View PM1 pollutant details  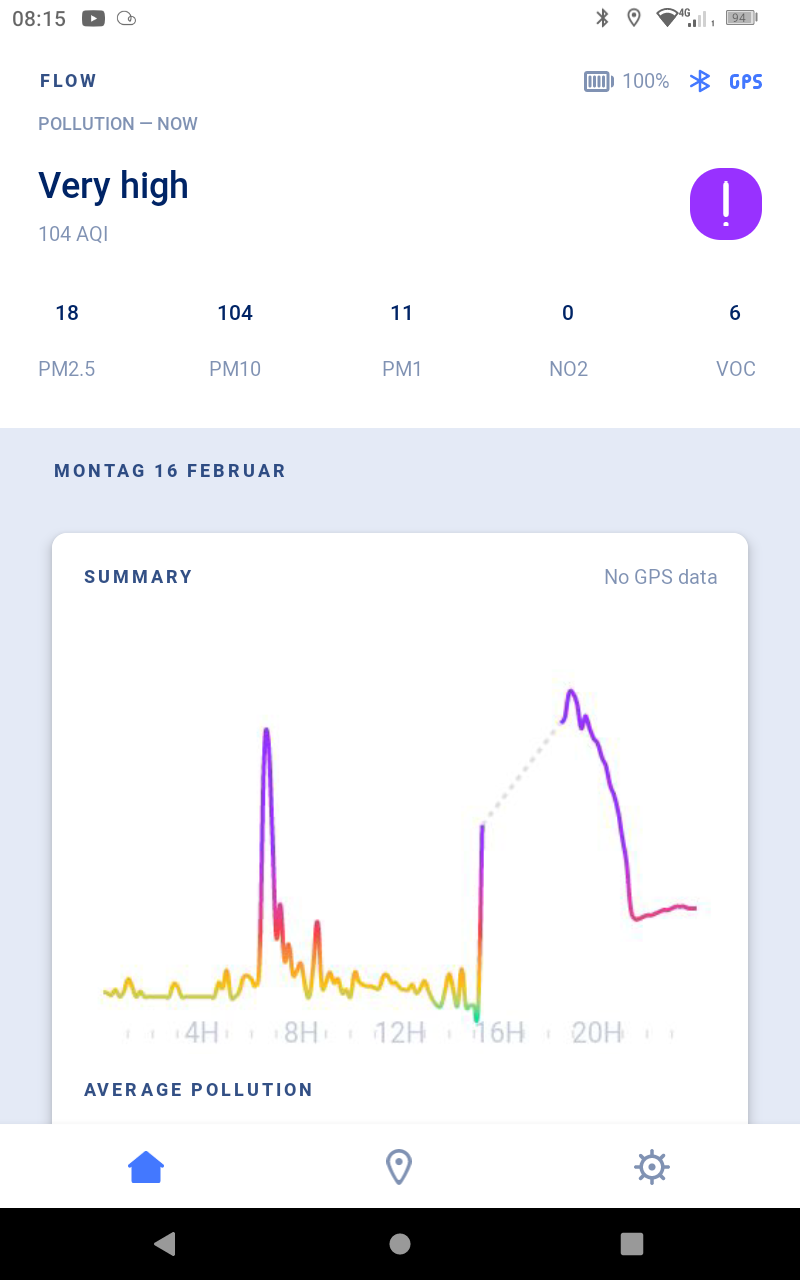401,340
